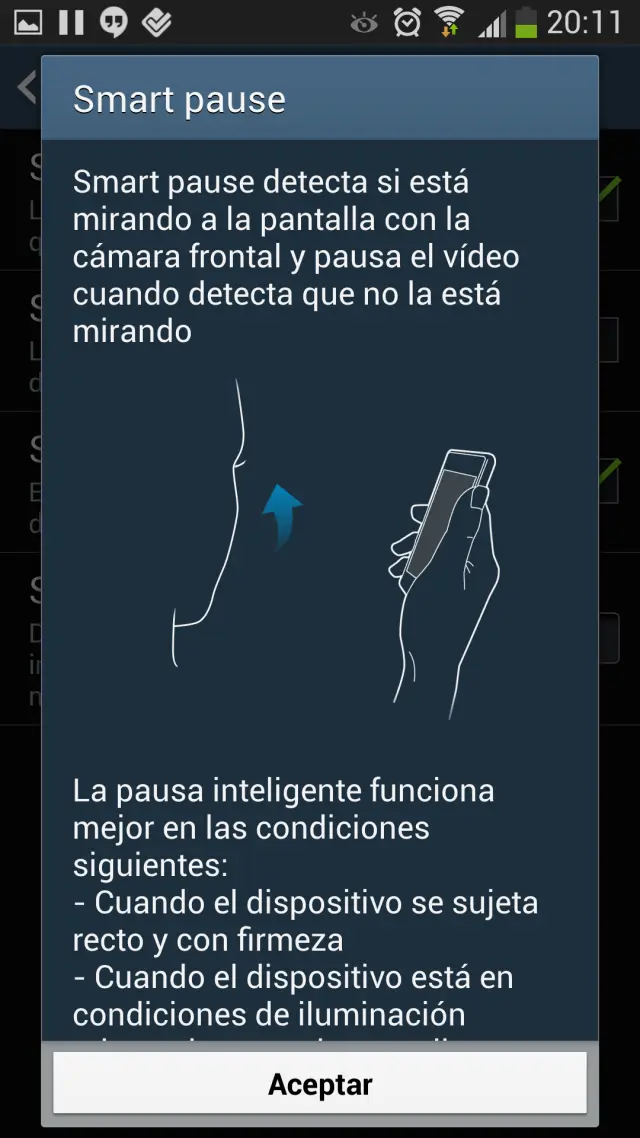This screenshot has width=640, height=1138.
Task: Tap Aceptar to dismiss the Smart pause dialog
Action: click(320, 1084)
